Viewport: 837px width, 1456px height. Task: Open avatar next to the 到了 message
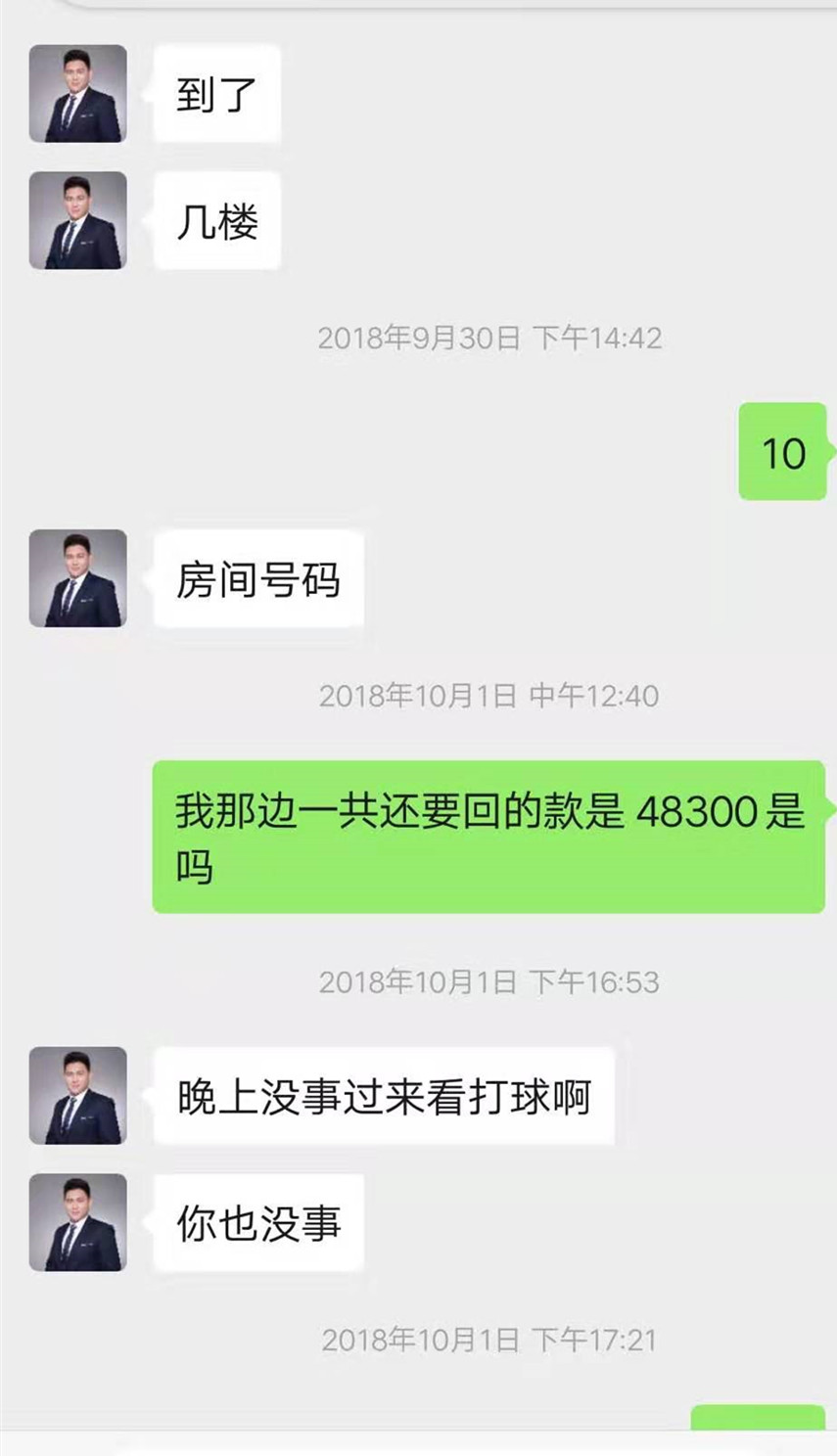(x=77, y=94)
